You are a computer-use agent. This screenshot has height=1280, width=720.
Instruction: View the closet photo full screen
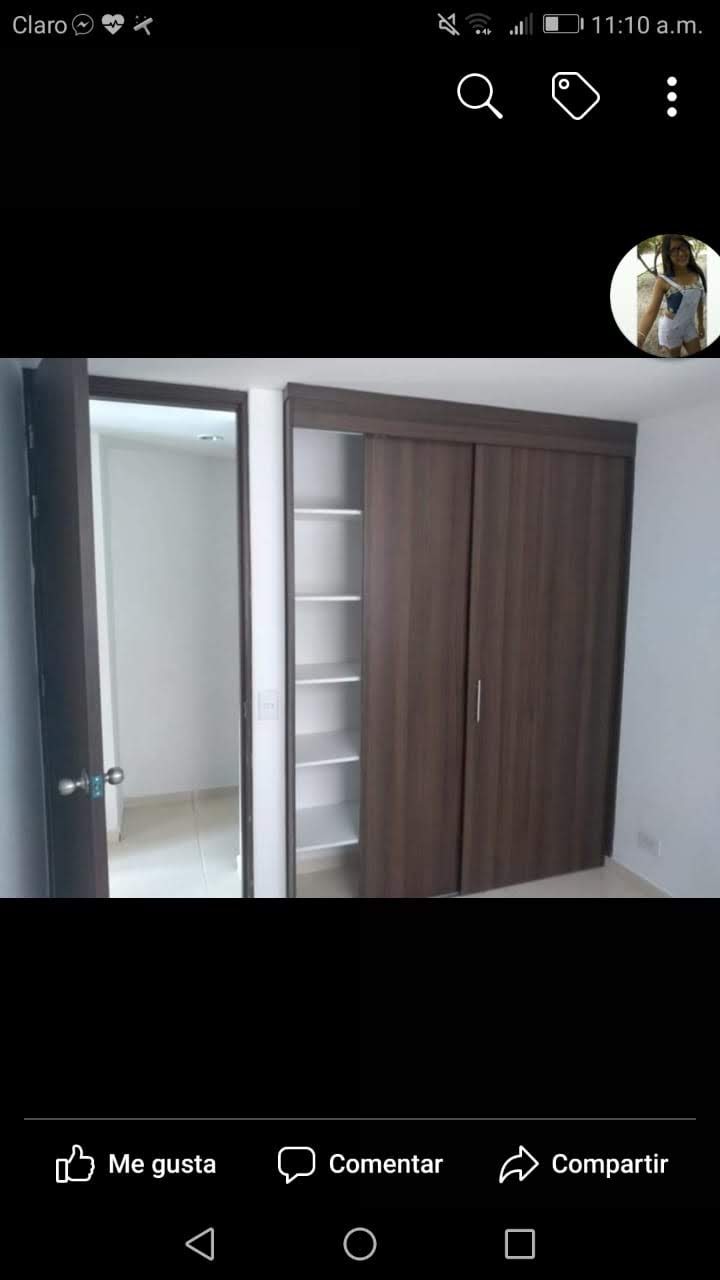coord(360,628)
